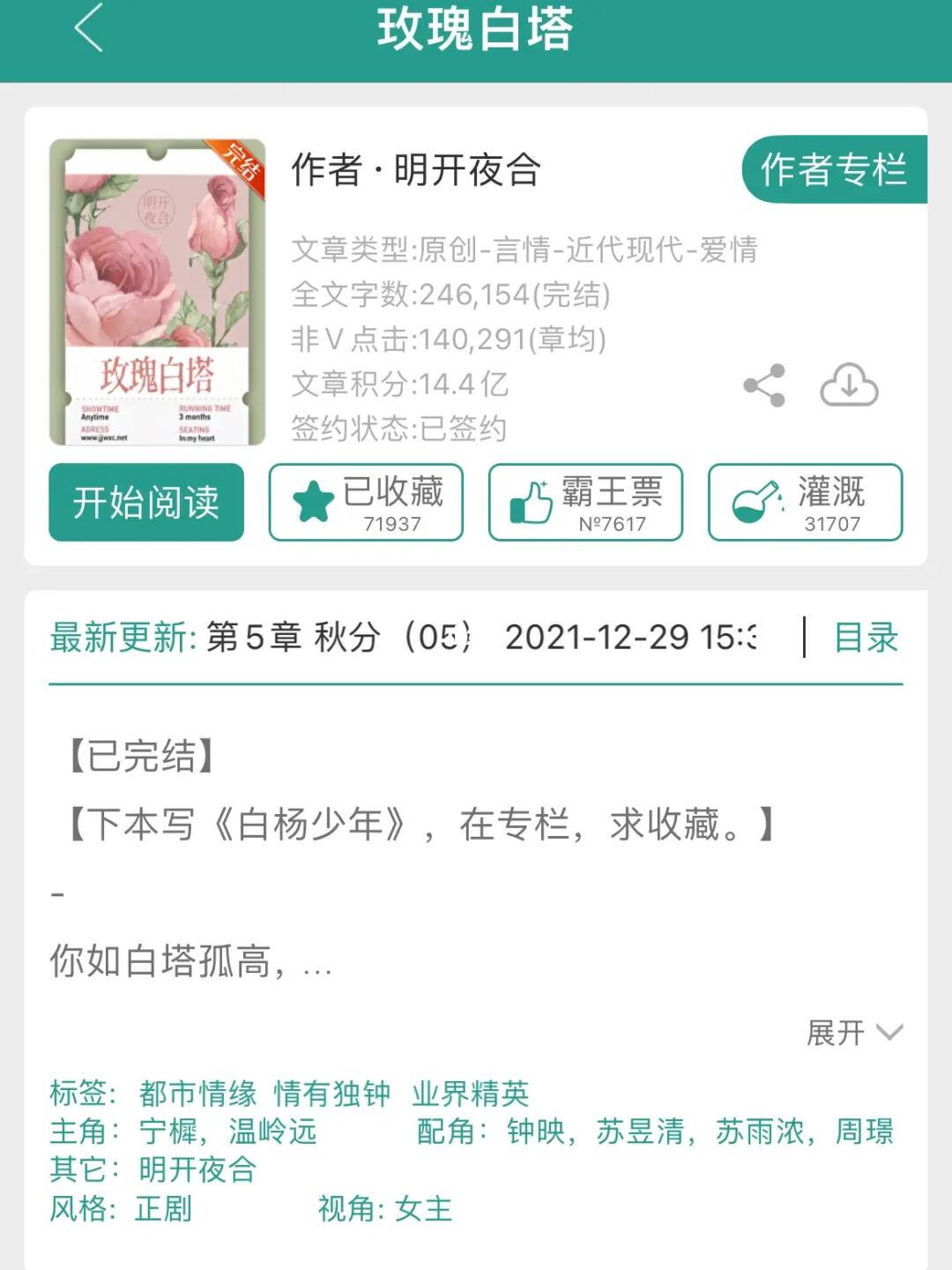Toggle favorite status on 已收藏
Screen dimensions: 952x1270
click(366, 503)
